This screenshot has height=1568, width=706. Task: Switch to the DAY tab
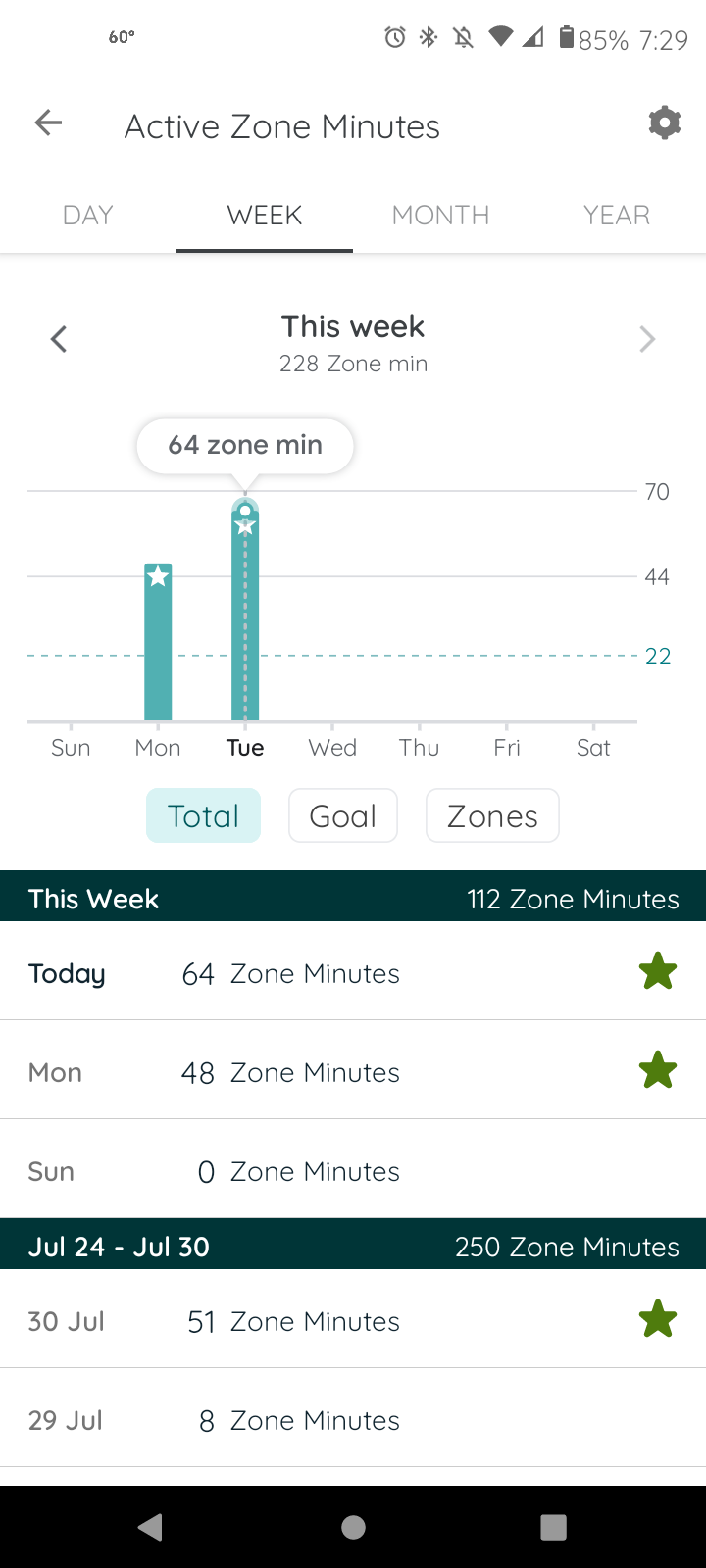click(x=87, y=215)
